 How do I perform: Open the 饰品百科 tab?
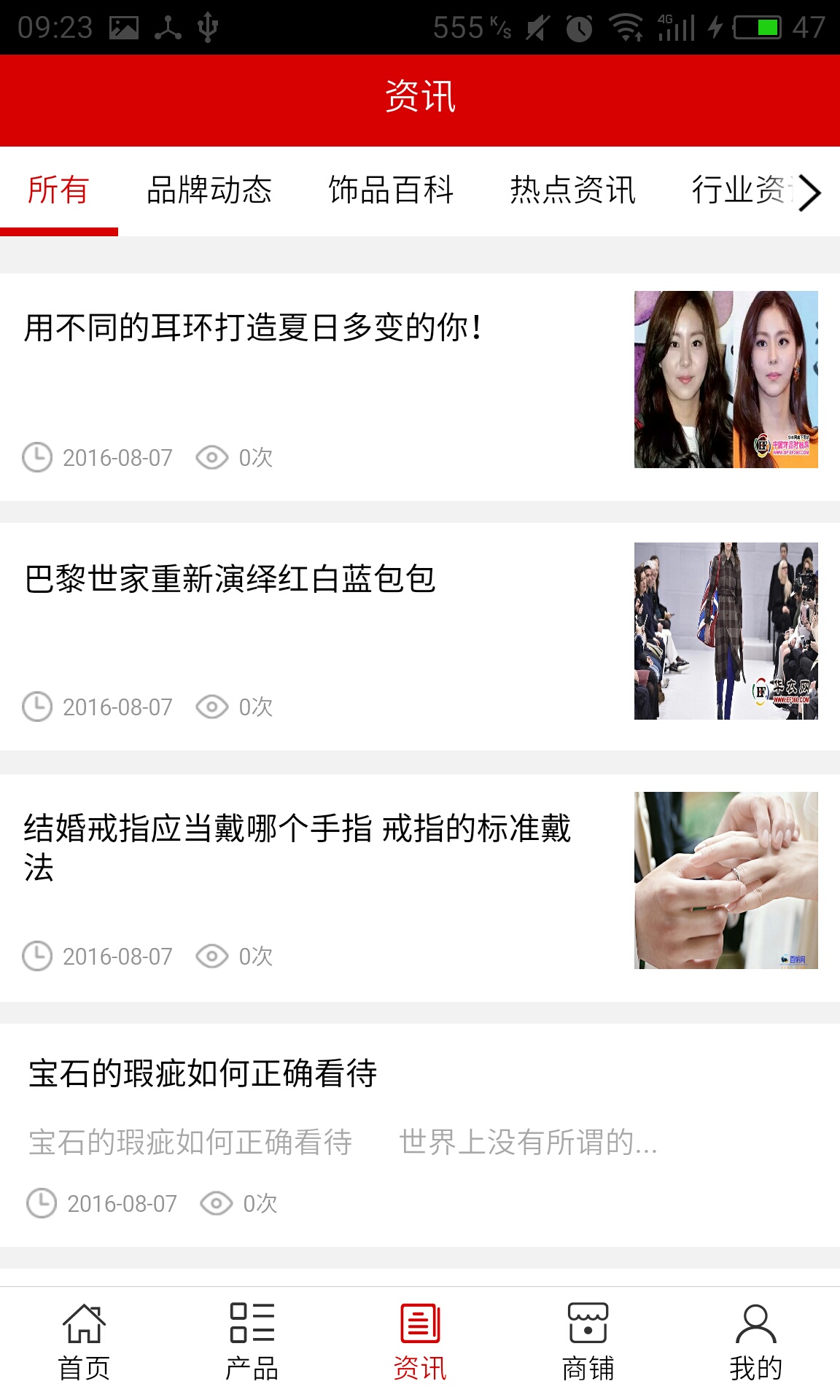[391, 191]
